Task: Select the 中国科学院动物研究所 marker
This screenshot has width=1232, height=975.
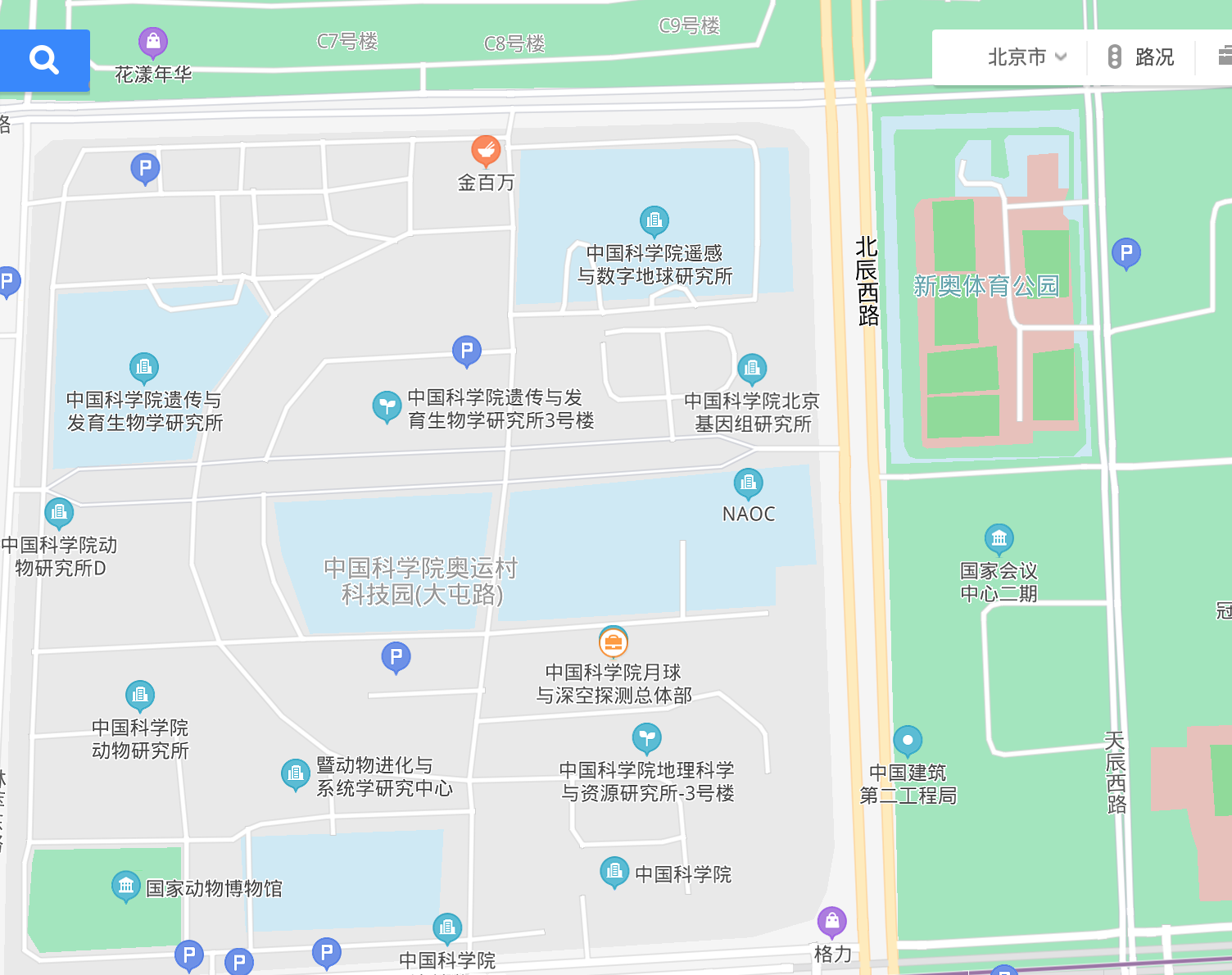Action: [x=140, y=696]
